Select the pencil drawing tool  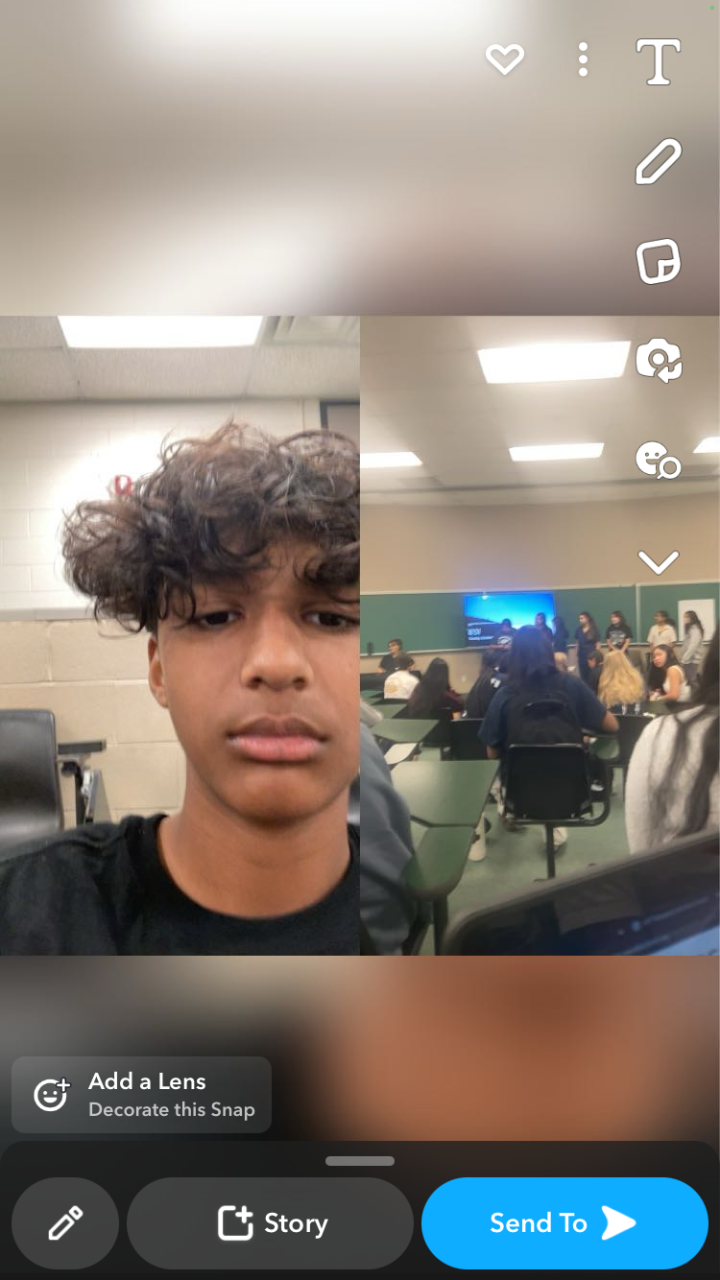click(658, 162)
